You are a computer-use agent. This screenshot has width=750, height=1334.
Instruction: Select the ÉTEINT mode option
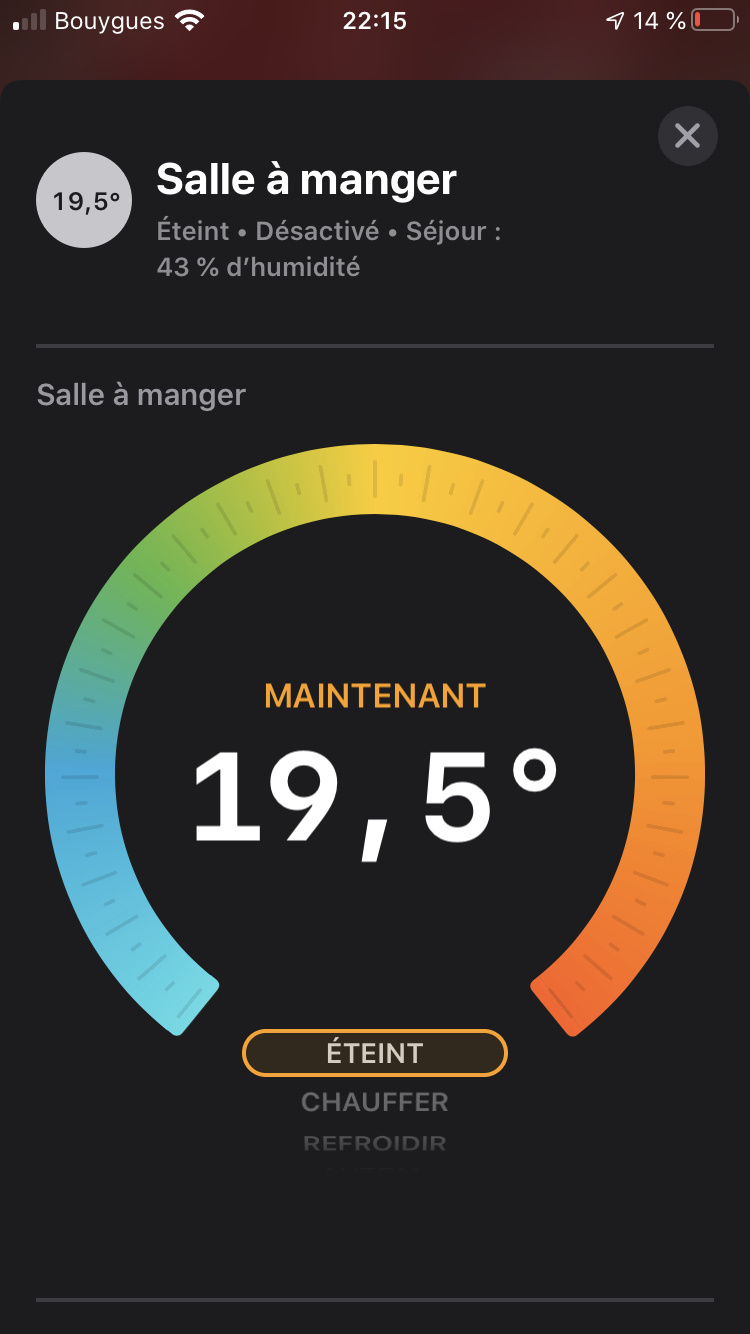tap(375, 1053)
